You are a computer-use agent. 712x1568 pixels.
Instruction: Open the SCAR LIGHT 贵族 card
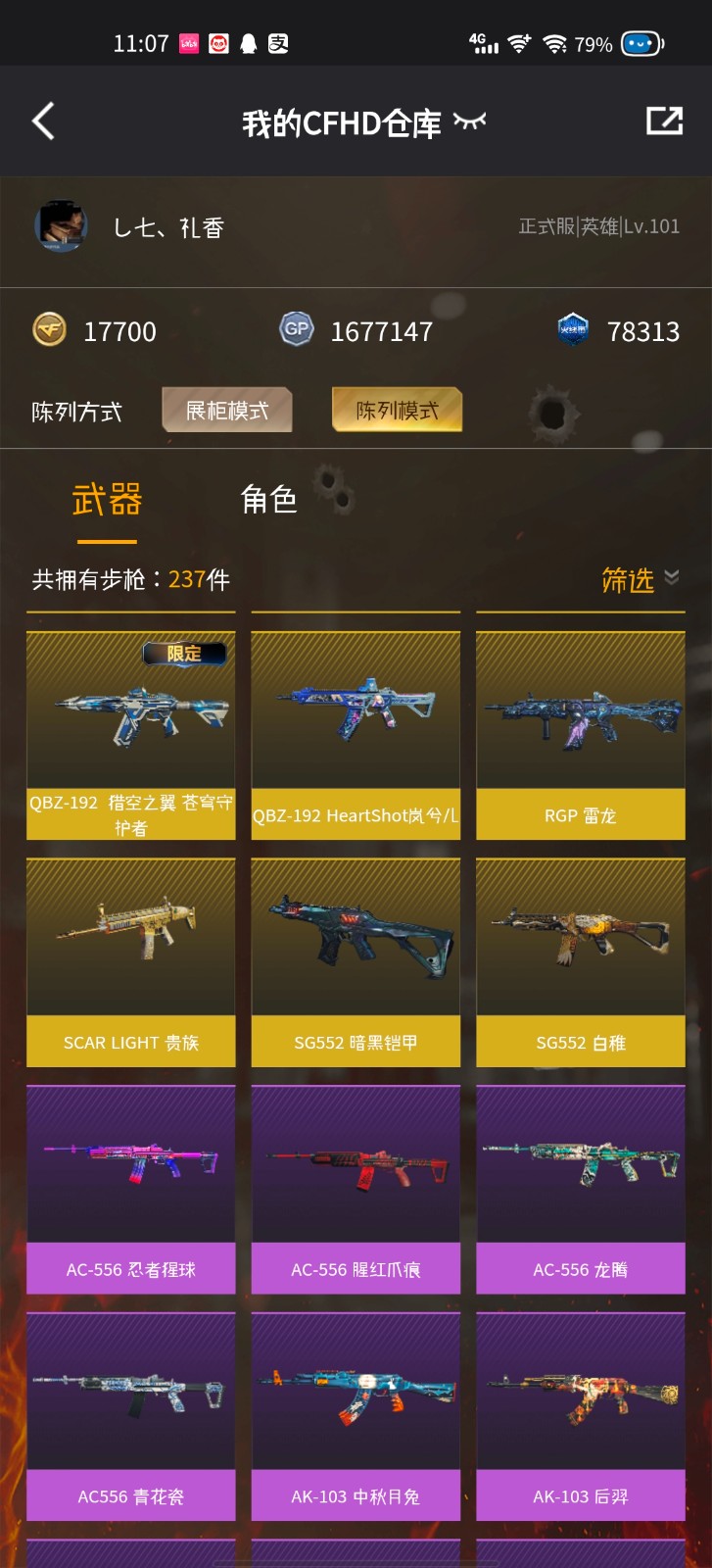[x=130, y=962]
